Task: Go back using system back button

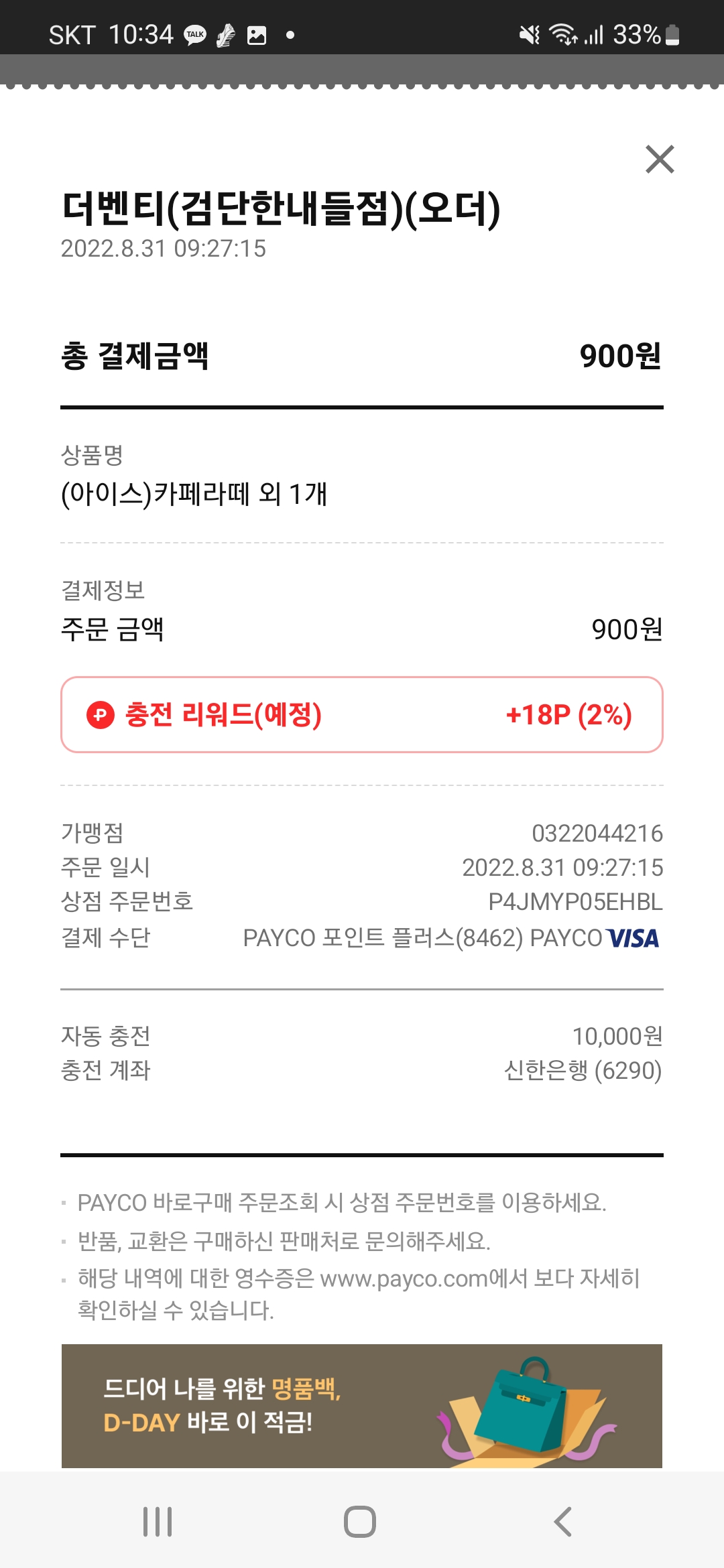Action: [563, 1522]
